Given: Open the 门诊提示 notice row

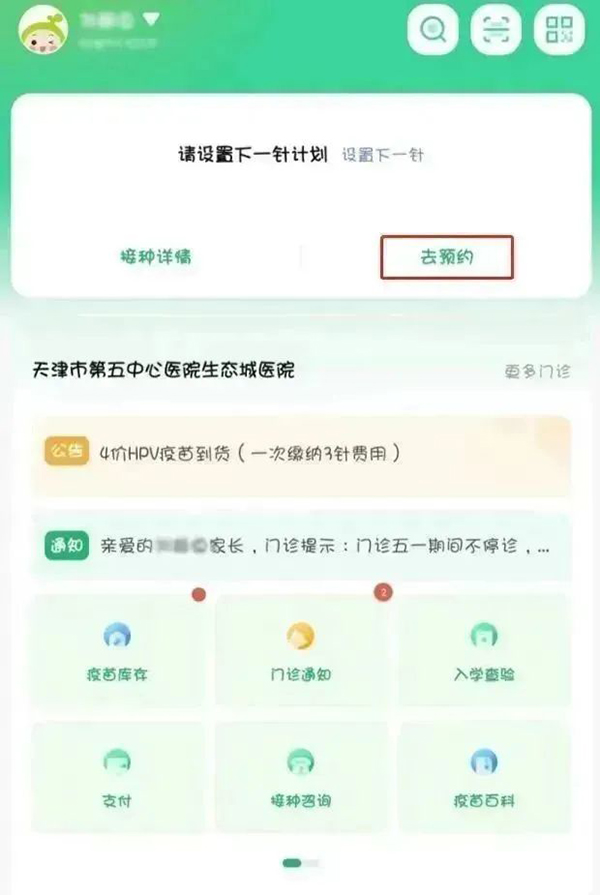Looking at the screenshot, I should pyautogui.click(x=300, y=547).
